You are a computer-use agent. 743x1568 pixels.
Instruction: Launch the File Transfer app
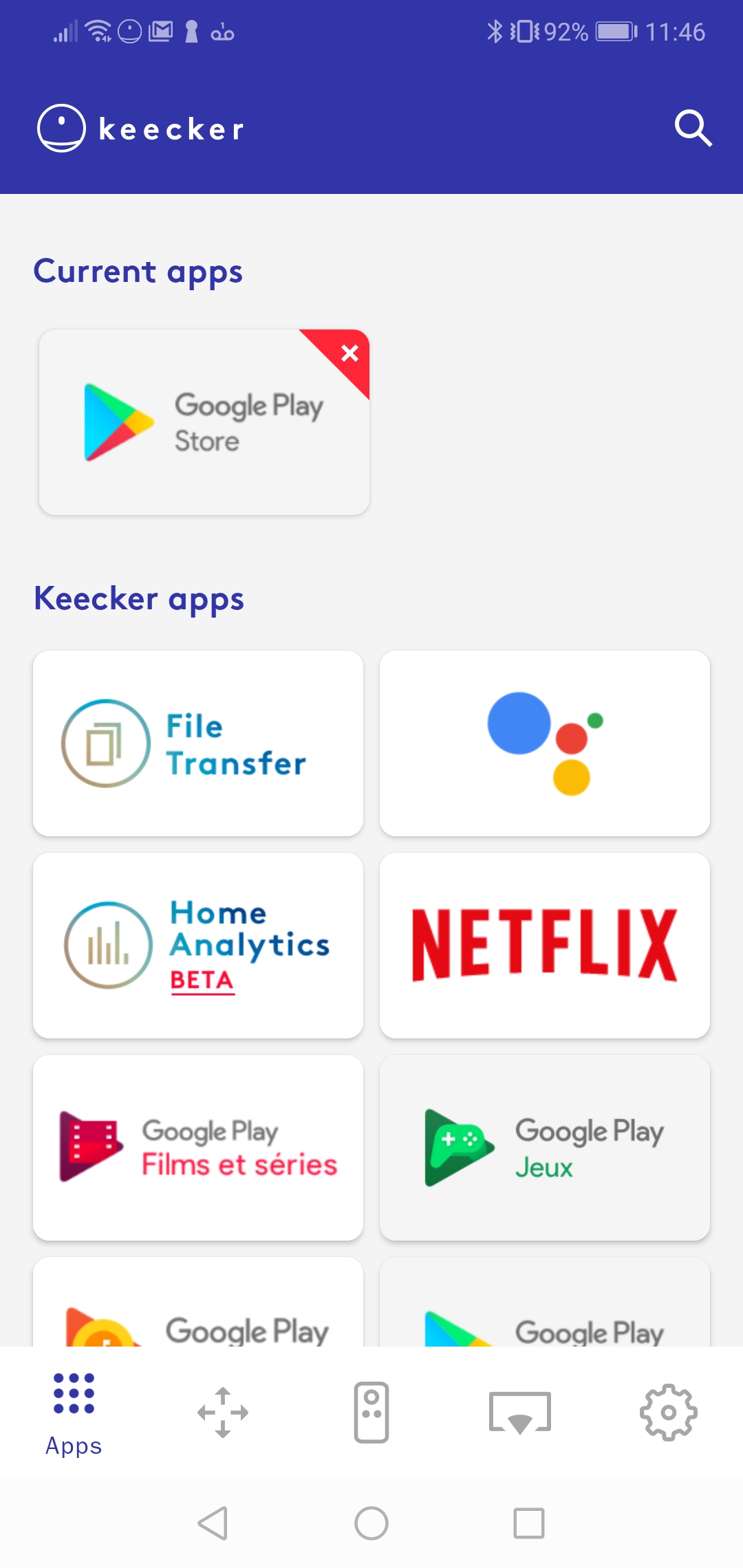pyautogui.click(x=198, y=743)
